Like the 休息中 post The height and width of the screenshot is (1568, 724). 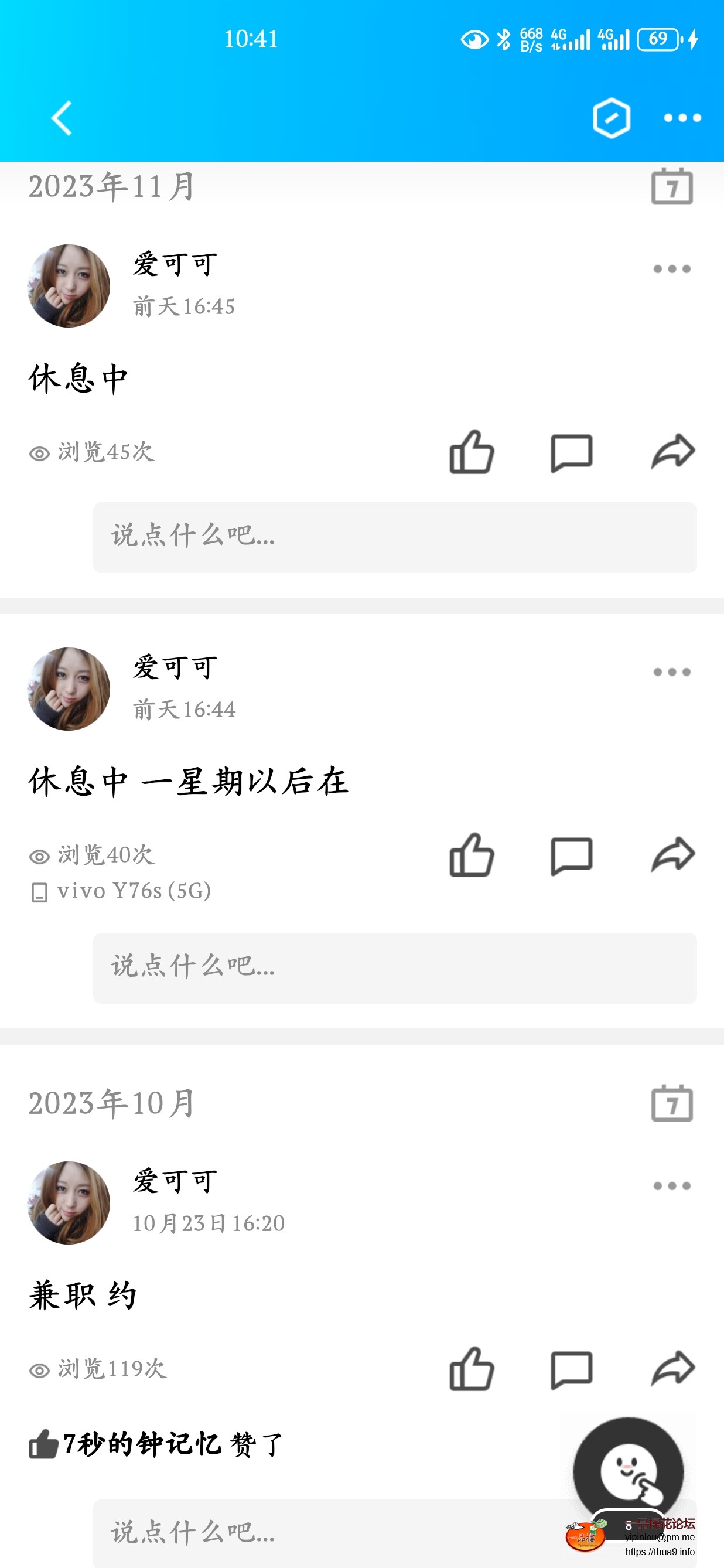tap(472, 452)
